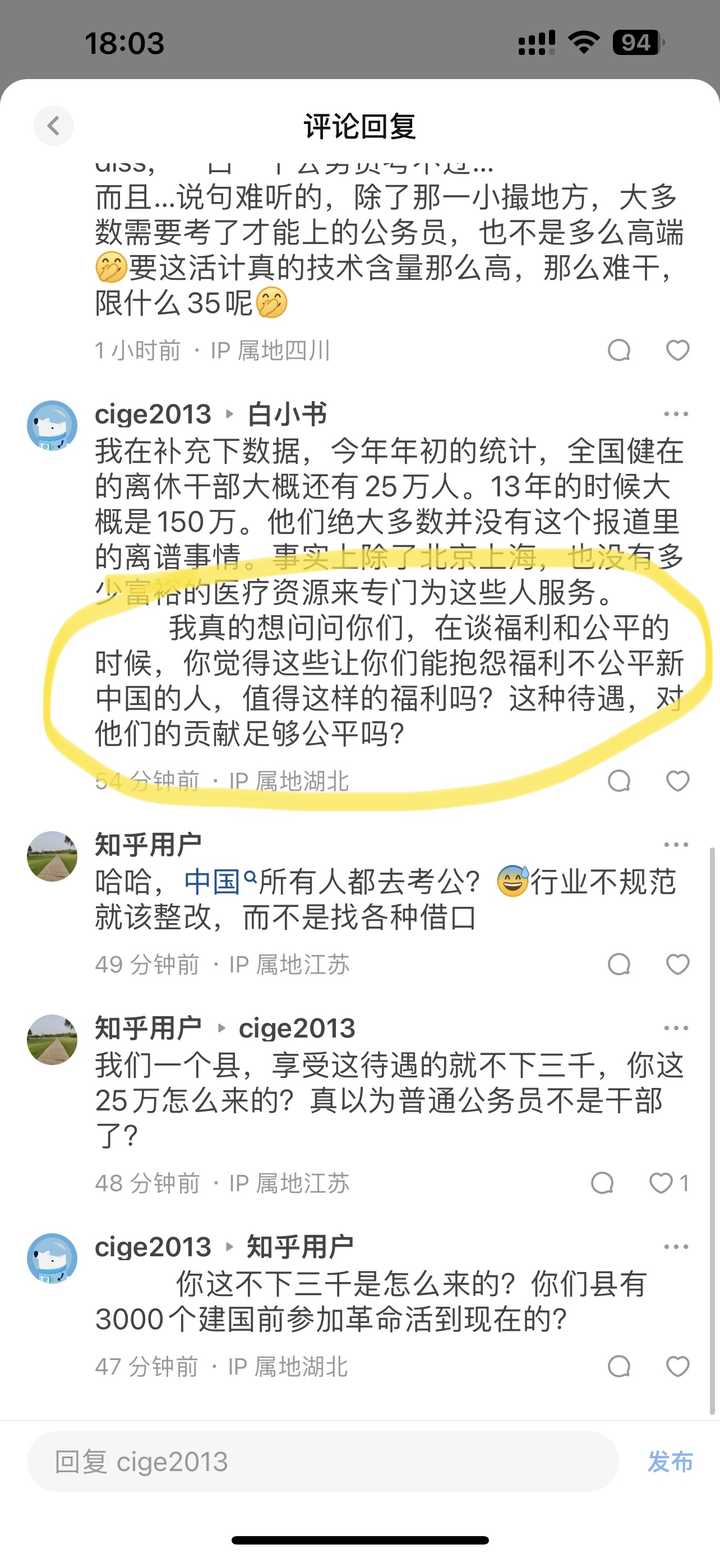Screen dimensions: 720x1558
Task: Reply to cige2013's comment posted 54 分钟前
Action: tap(619, 781)
